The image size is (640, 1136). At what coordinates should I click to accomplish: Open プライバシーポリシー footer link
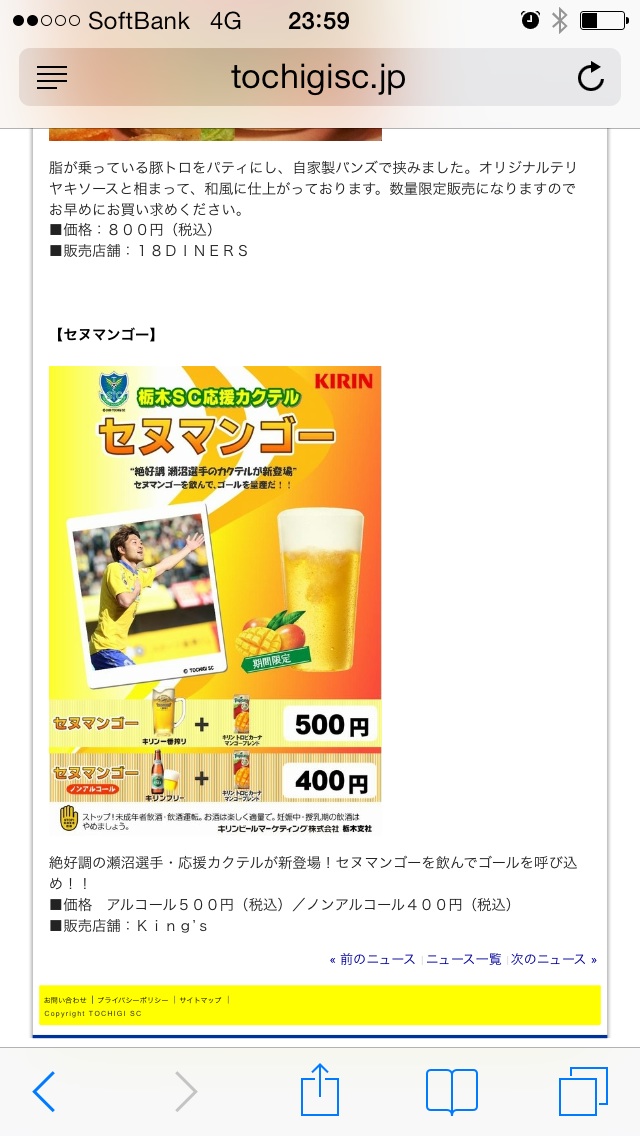(133, 999)
